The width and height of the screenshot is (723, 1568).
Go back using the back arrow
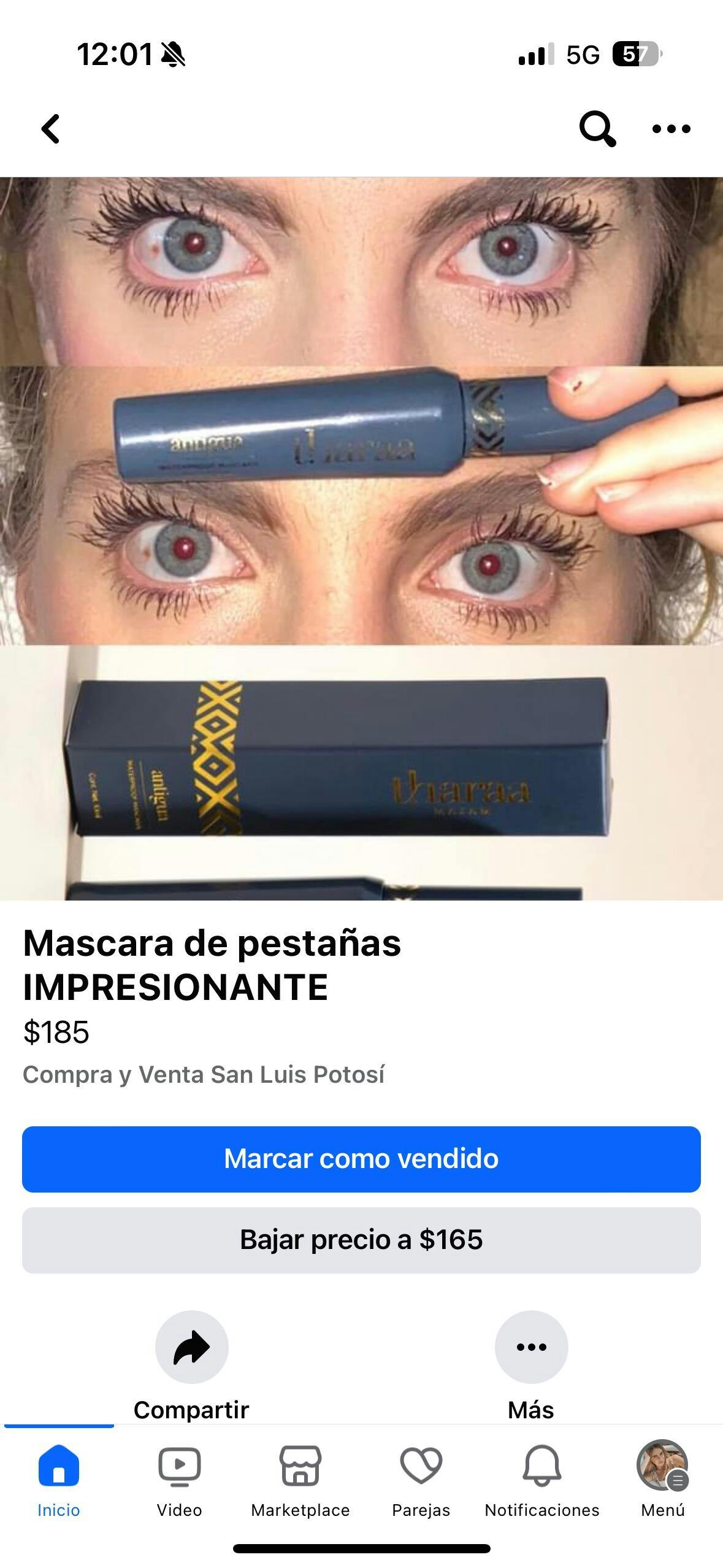[51, 129]
